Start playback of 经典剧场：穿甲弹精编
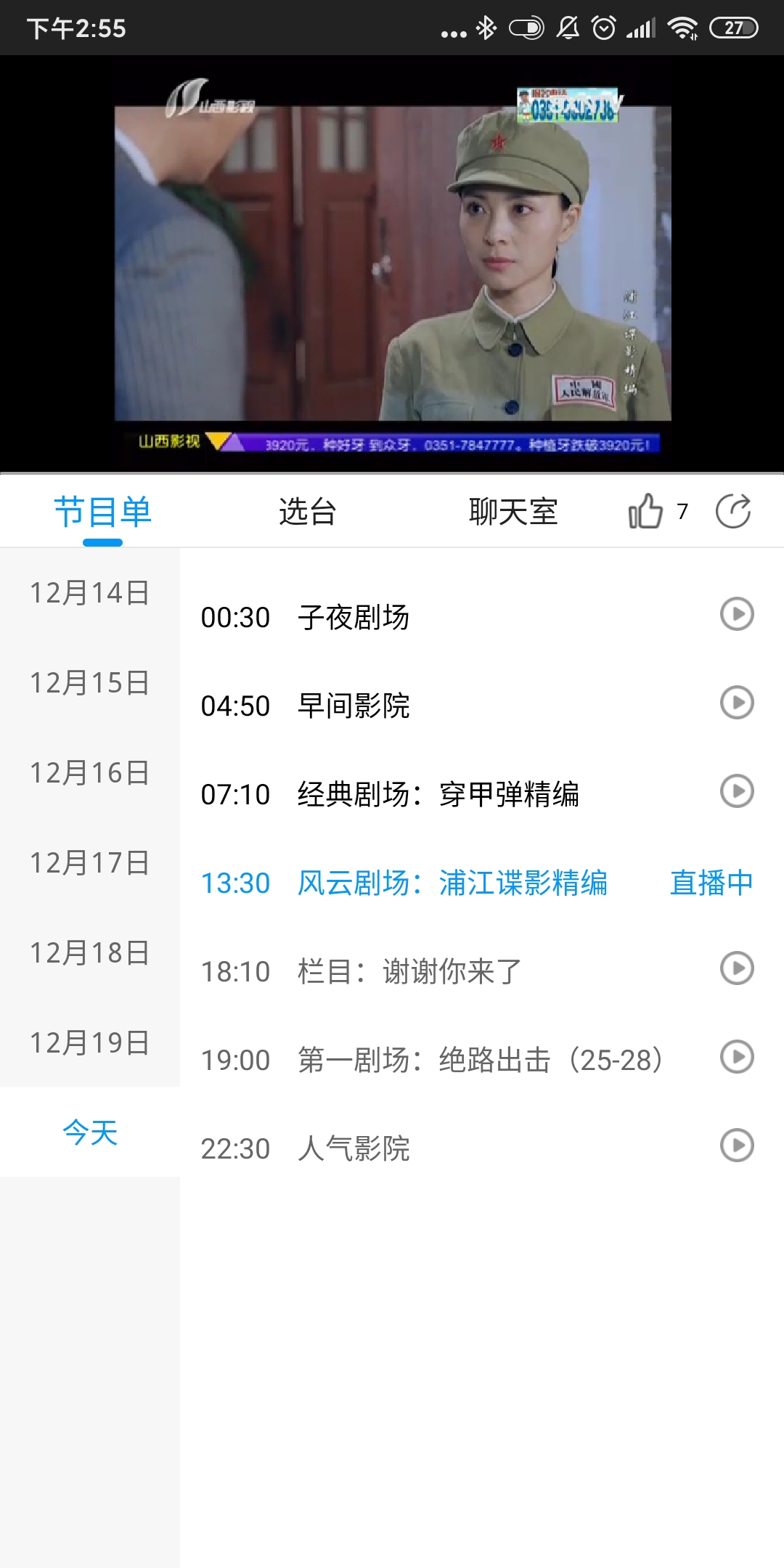 click(x=737, y=791)
